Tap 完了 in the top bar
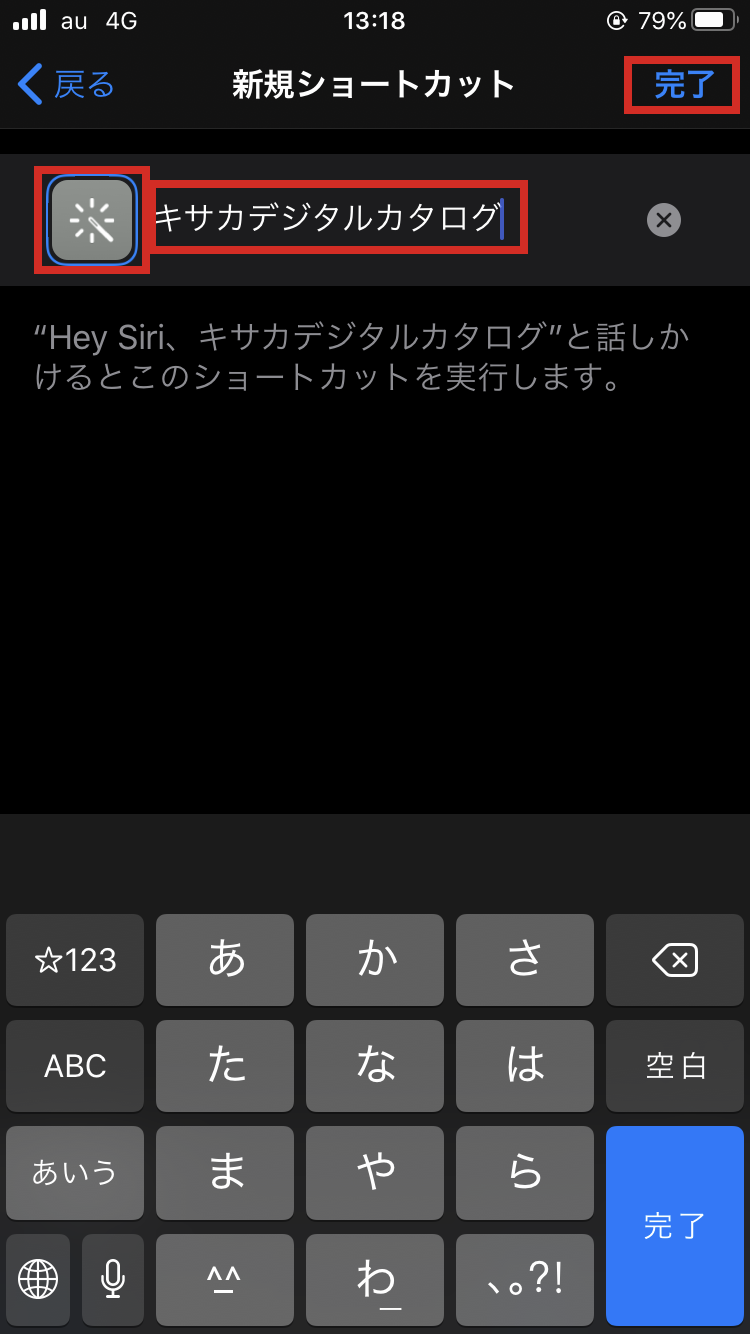Viewport: 750px width, 1334px height. point(684,85)
